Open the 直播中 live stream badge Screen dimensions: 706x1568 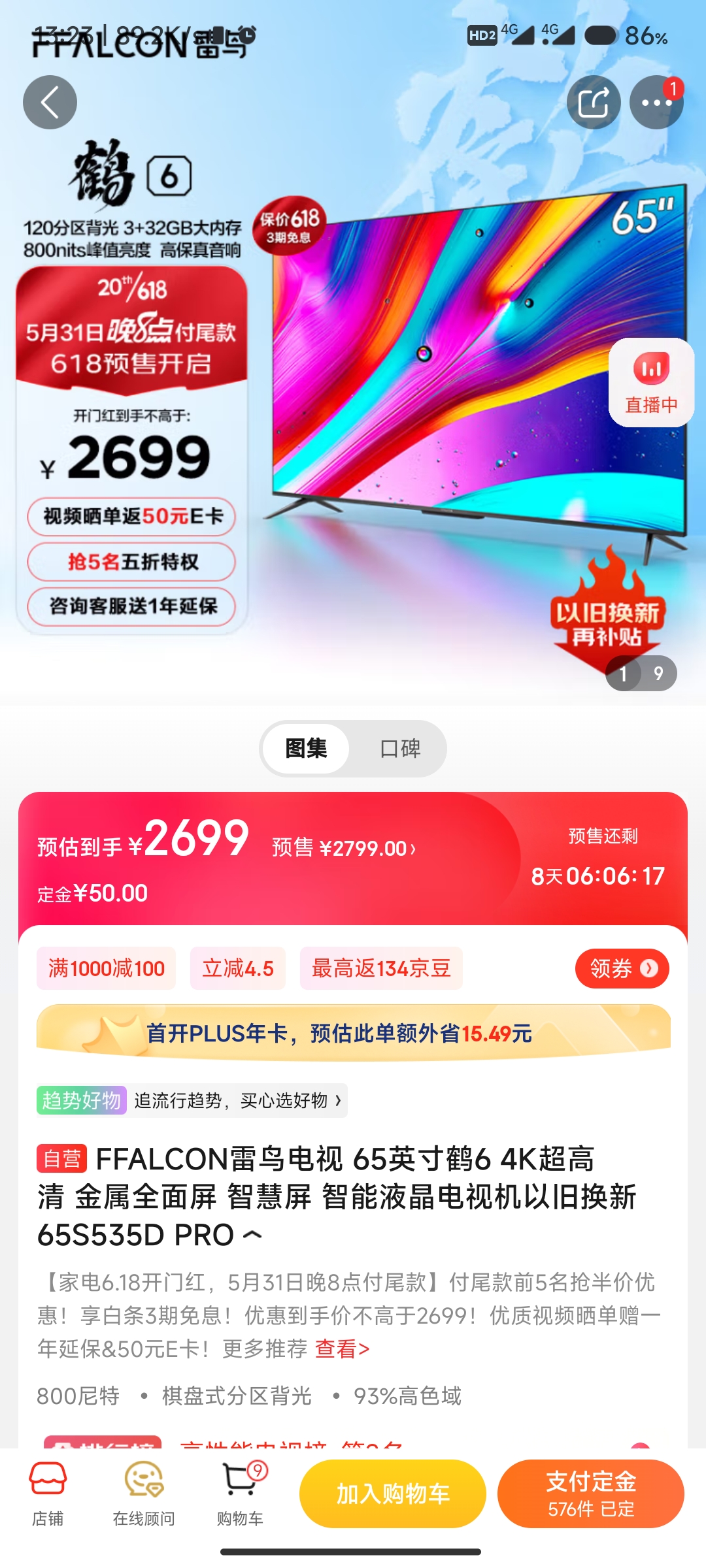pyautogui.click(x=651, y=383)
